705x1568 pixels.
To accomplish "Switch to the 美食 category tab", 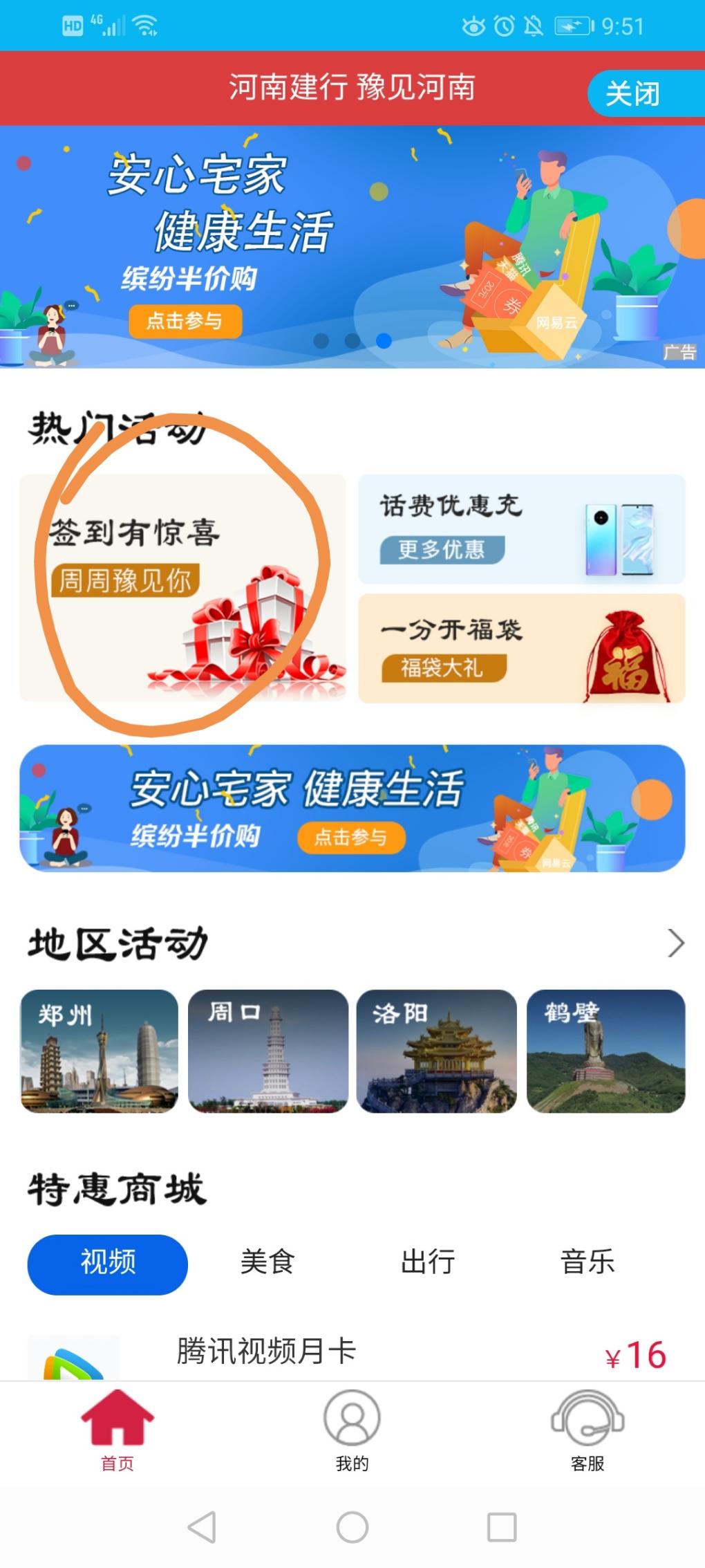I will (x=267, y=1262).
